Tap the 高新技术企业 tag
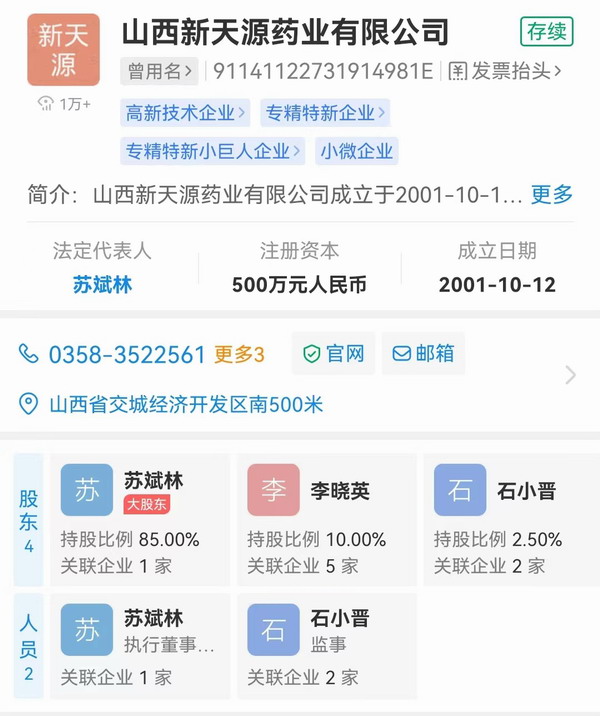The height and width of the screenshot is (716, 600). [x=187, y=113]
